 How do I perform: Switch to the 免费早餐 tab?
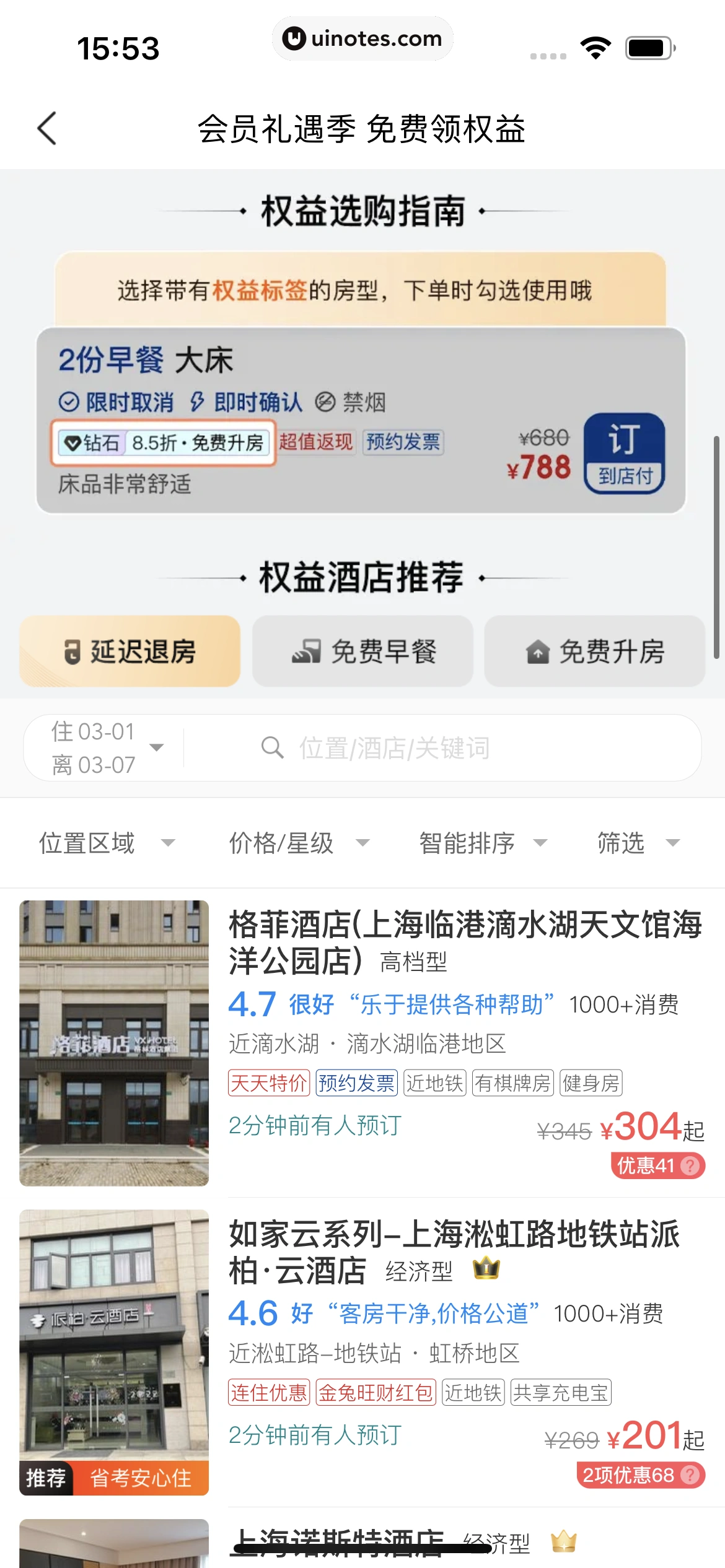tap(362, 651)
